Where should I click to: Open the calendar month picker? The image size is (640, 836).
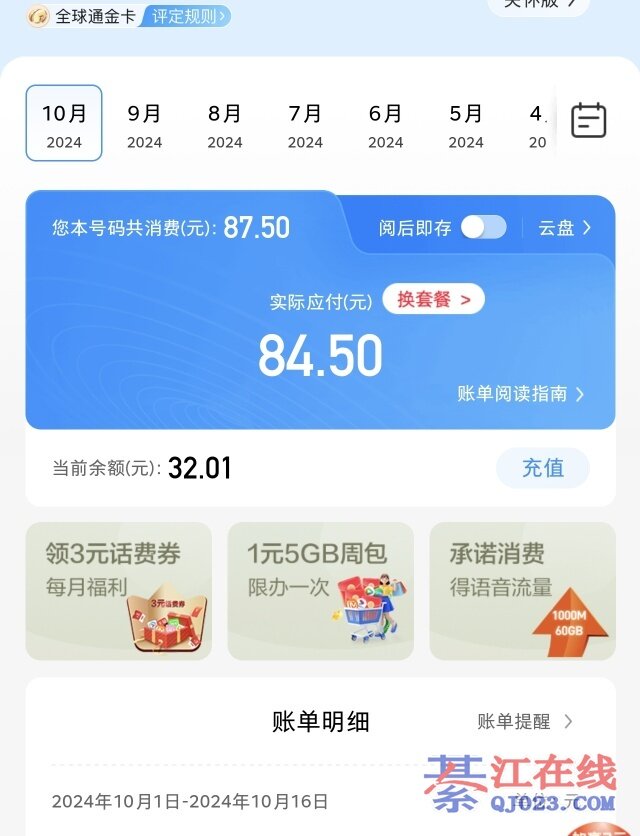588,120
